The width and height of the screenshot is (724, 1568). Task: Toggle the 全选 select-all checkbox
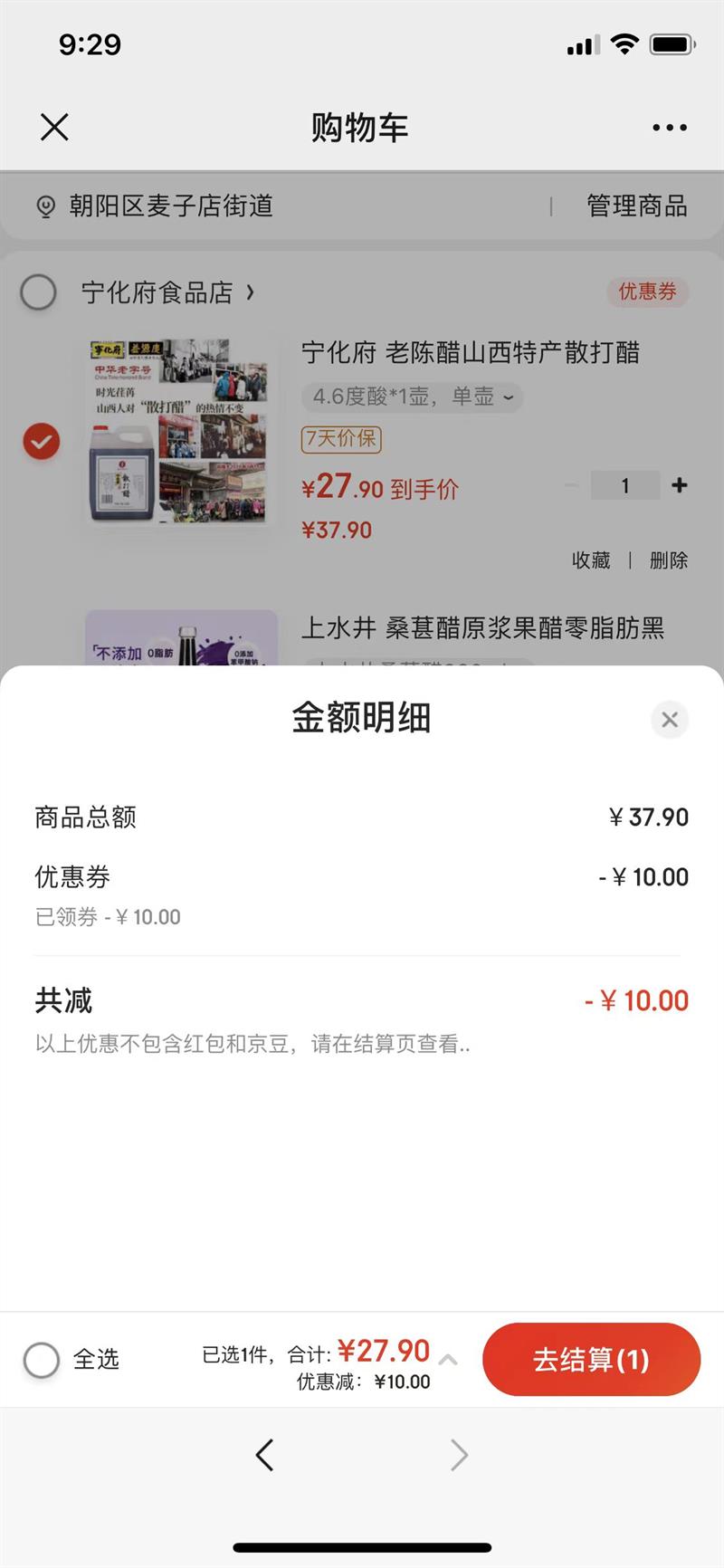tap(42, 1359)
